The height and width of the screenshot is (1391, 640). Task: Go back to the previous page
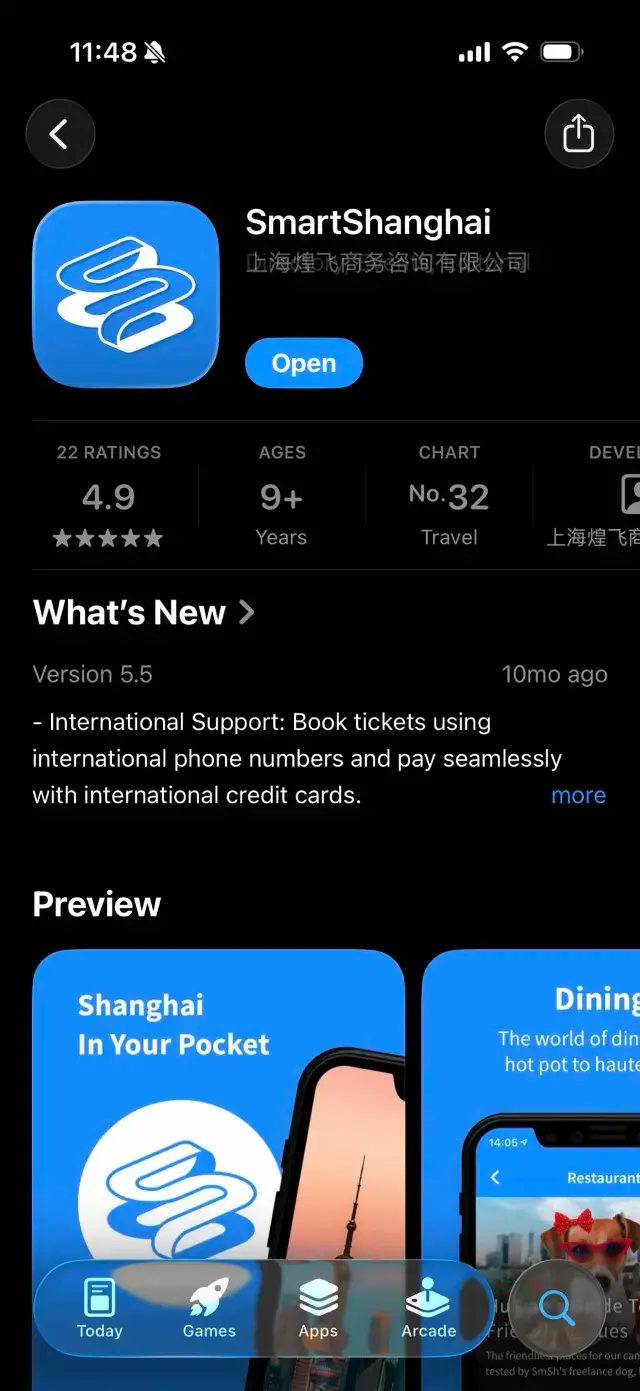point(60,134)
